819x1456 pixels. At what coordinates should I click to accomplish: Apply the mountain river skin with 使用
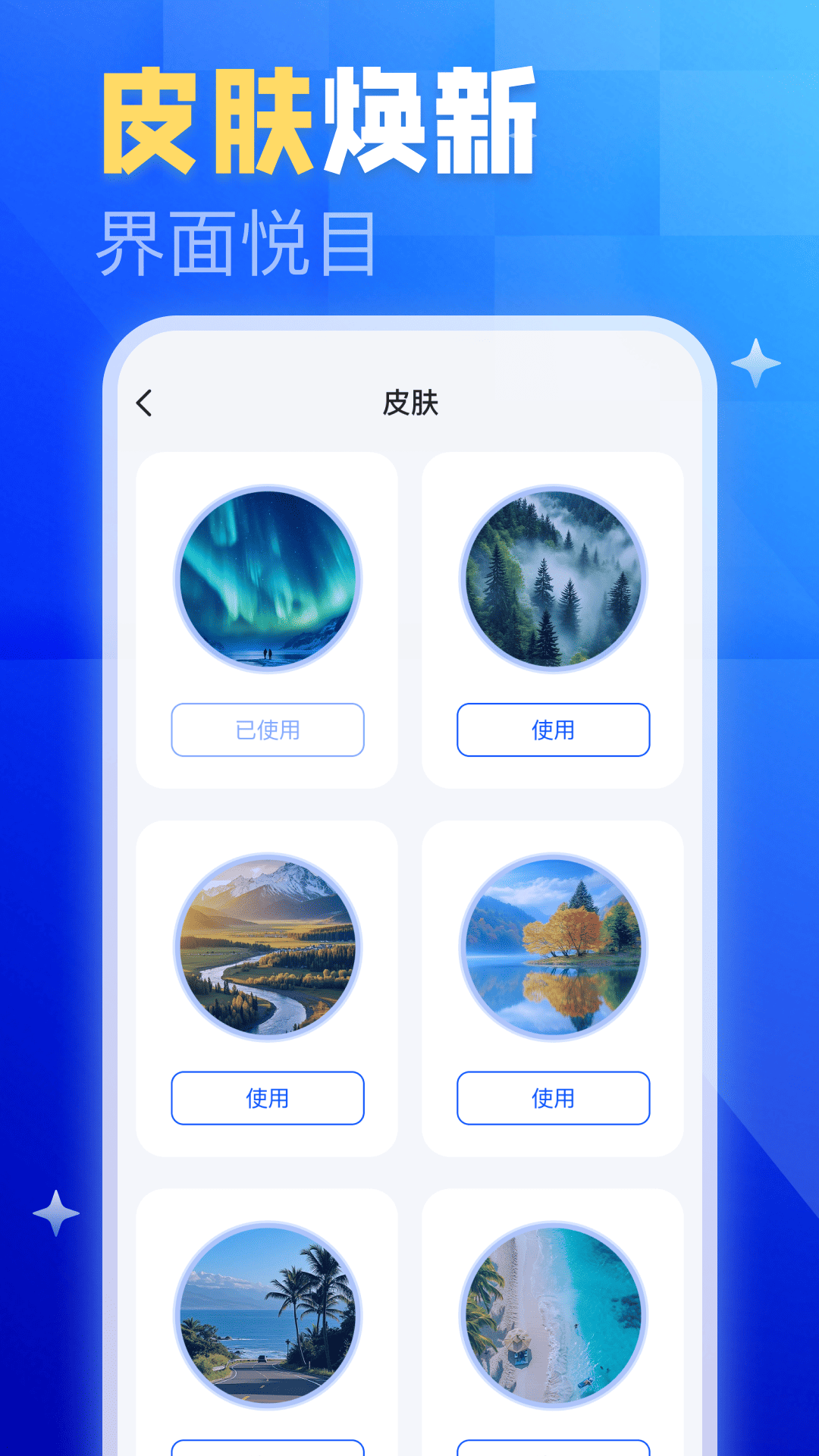tap(268, 1098)
